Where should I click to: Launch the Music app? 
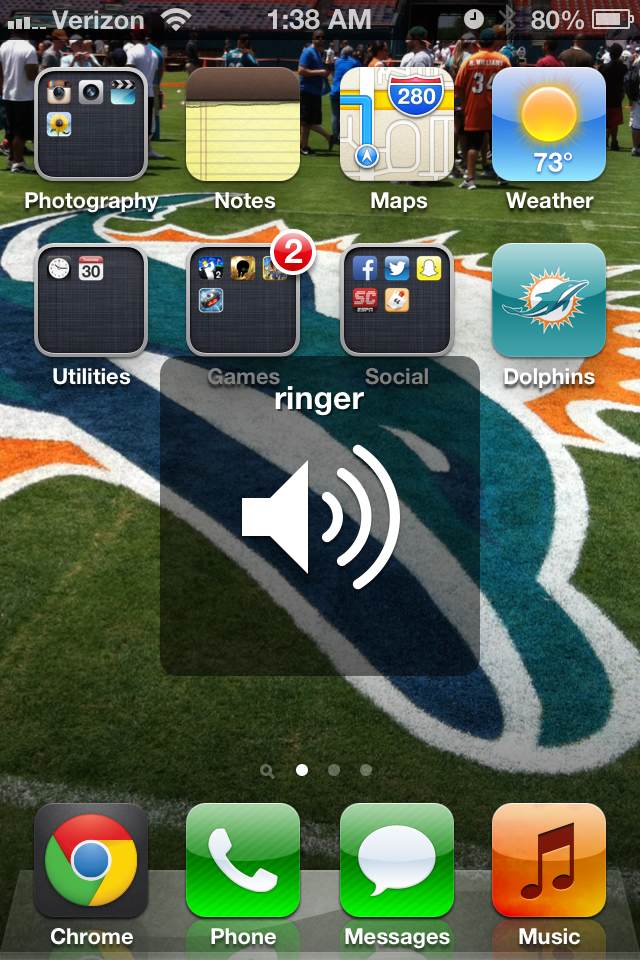(549, 861)
